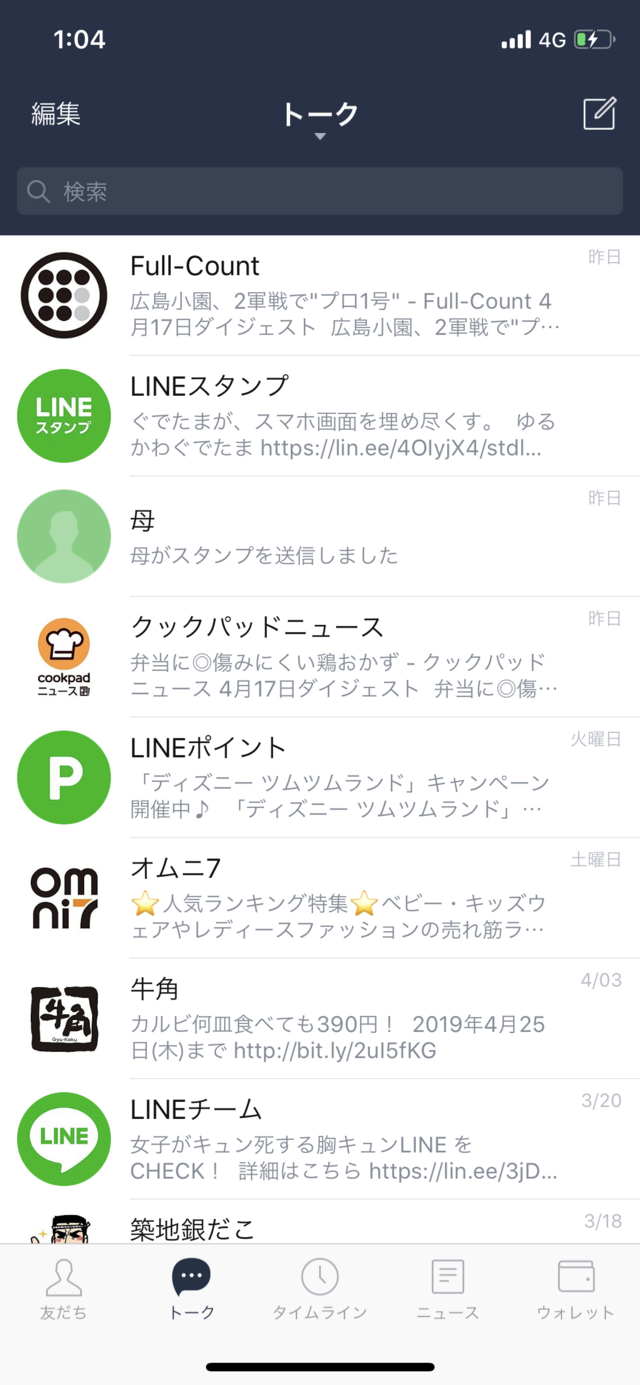The image size is (640, 1385).
Task: Compose a new chat
Action: 599,114
